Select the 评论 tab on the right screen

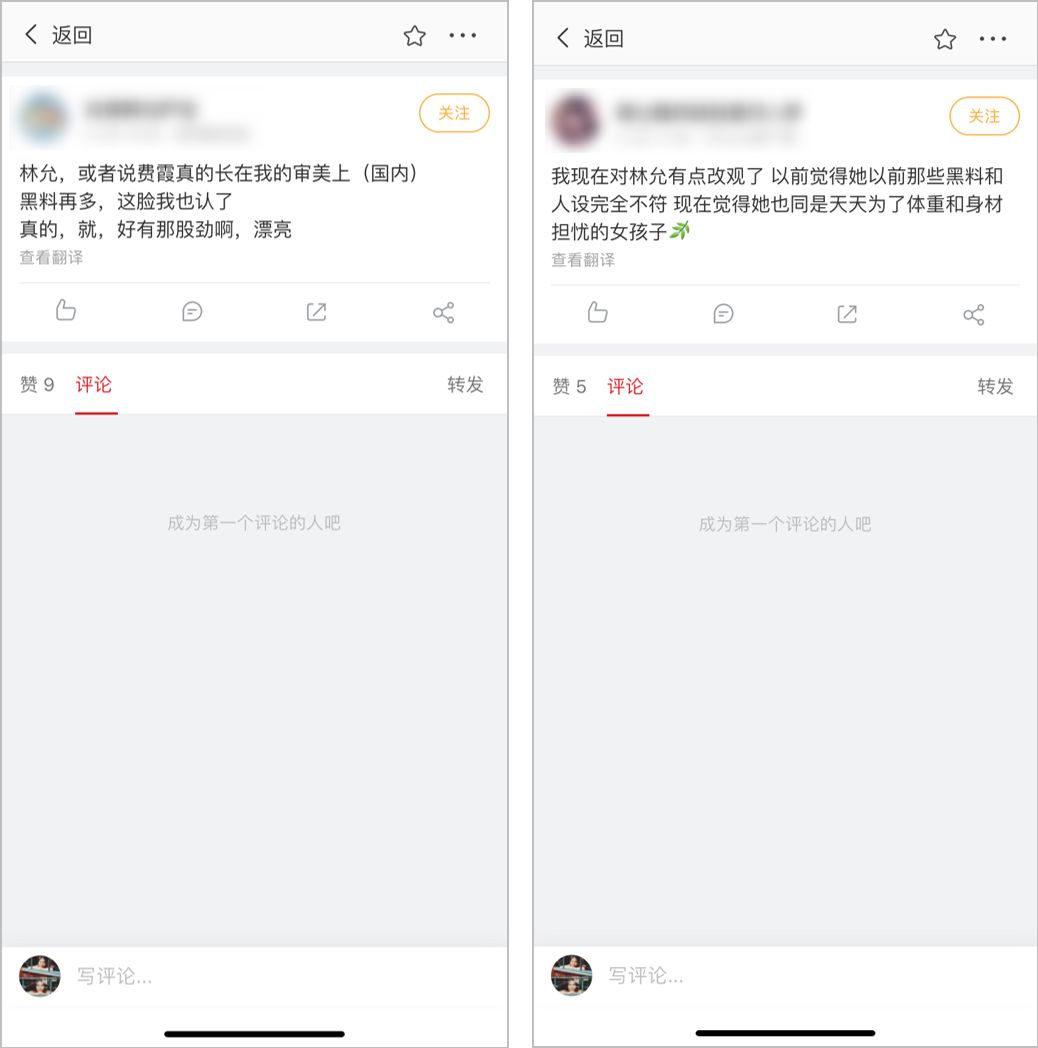pyautogui.click(x=626, y=386)
